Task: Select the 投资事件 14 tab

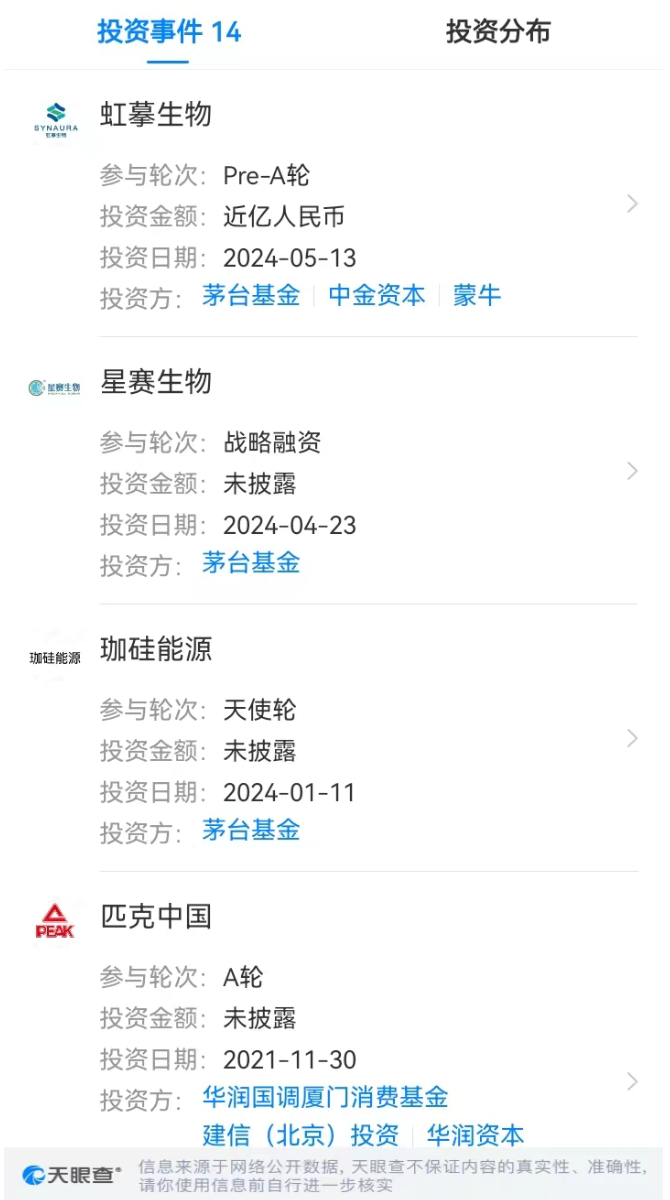Action: click(169, 32)
